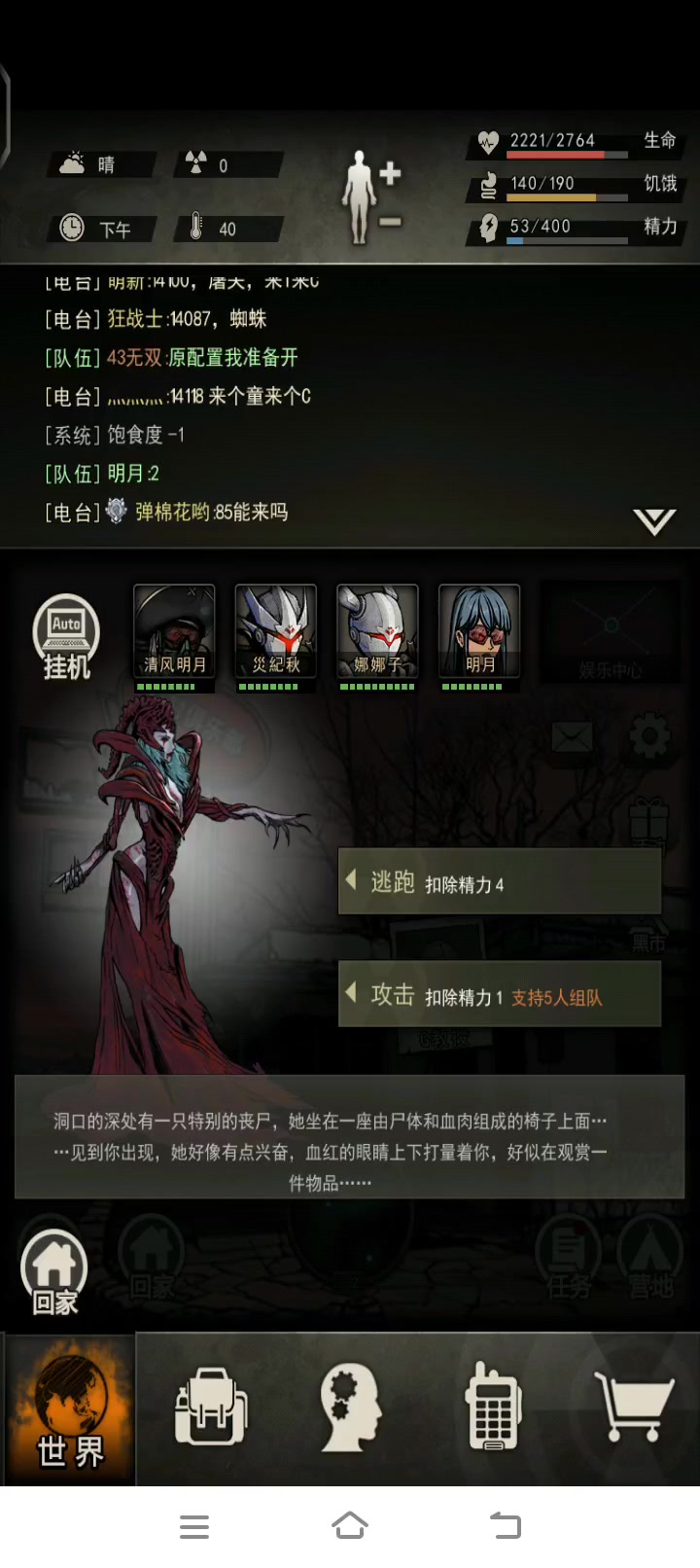The height and width of the screenshot is (1568, 700).
Task: Select teammate 娜娜子
Action: (x=377, y=632)
